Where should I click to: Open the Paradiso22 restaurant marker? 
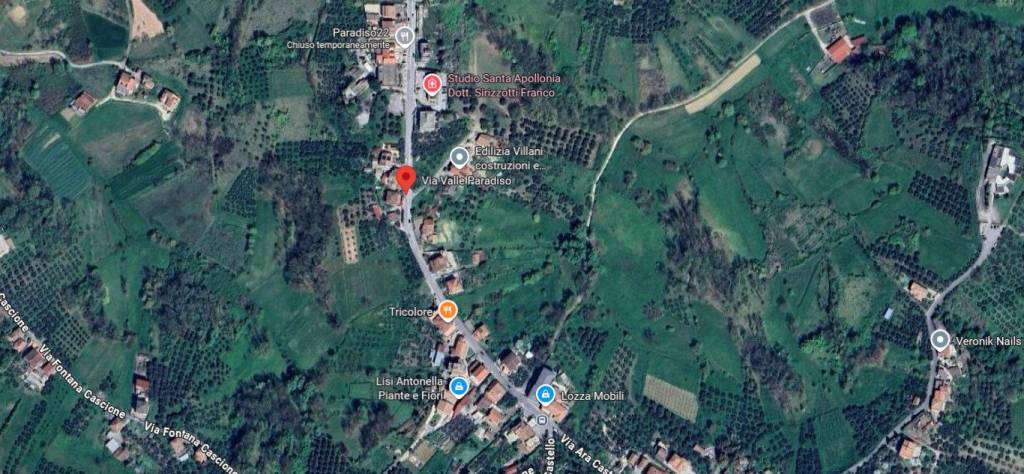tap(404, 38)
